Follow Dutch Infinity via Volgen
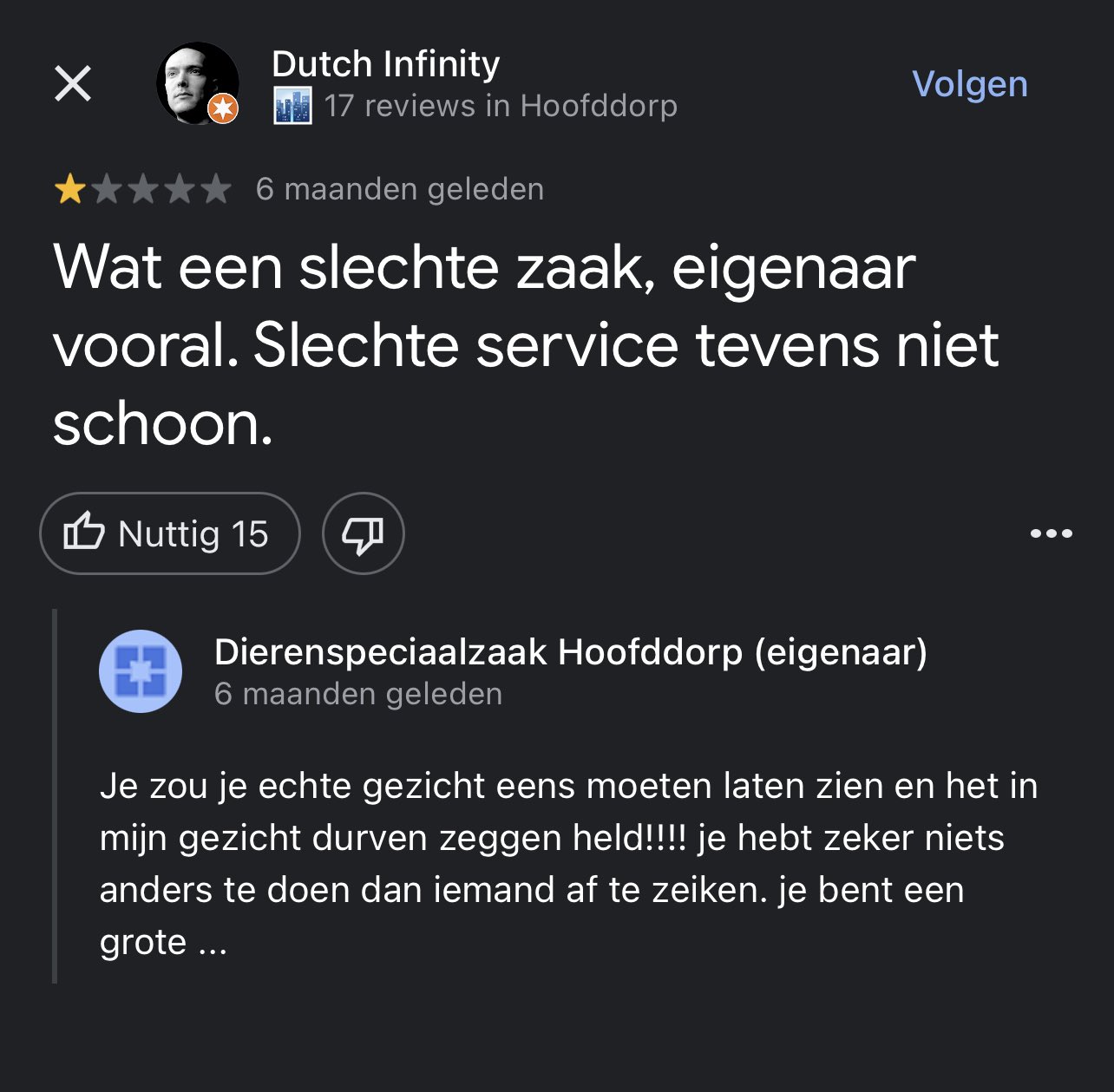Viewport: 1114px width, 1092px height. point(969,85)
